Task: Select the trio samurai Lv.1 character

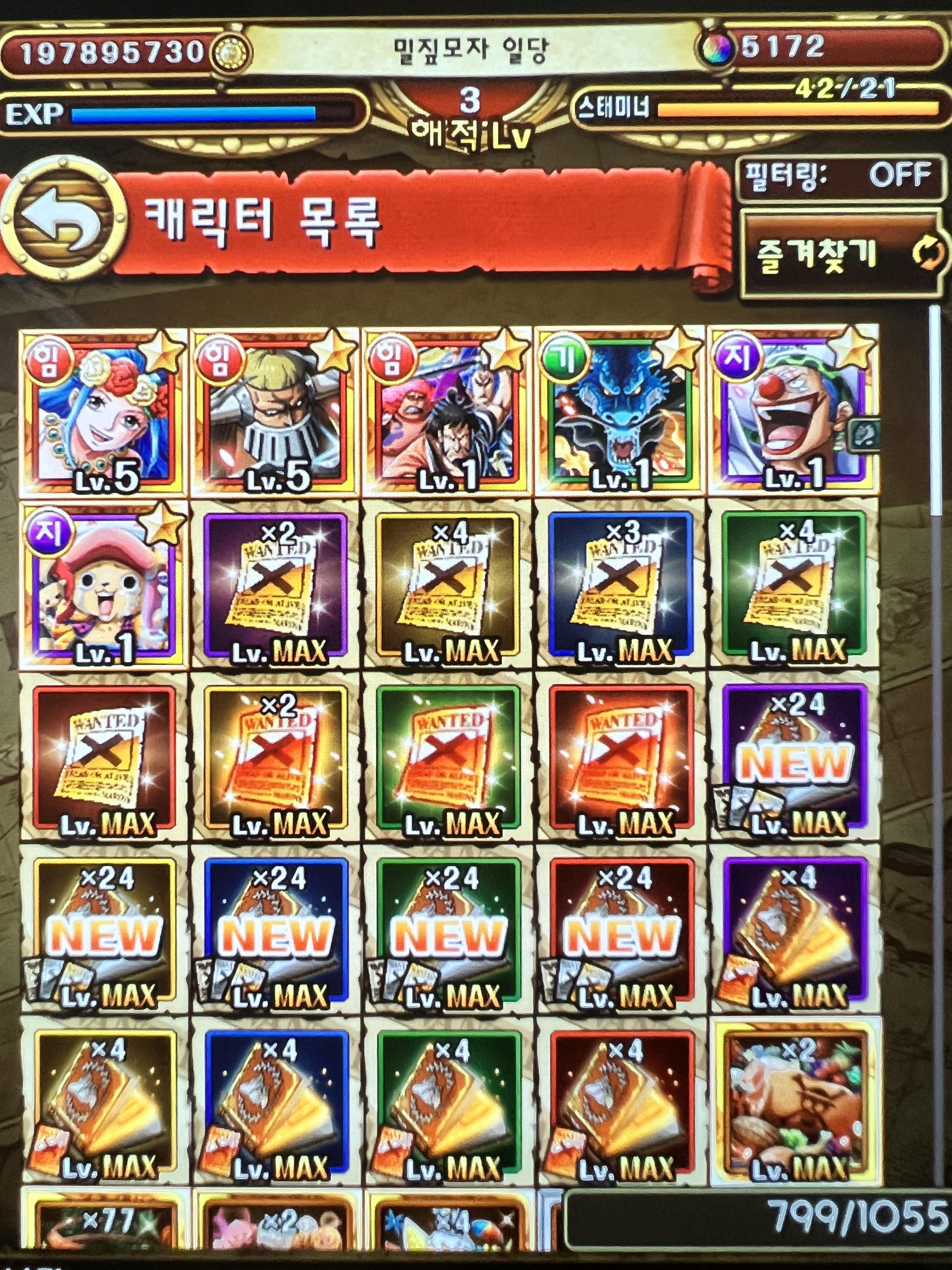Action: [x=448, y=412]
